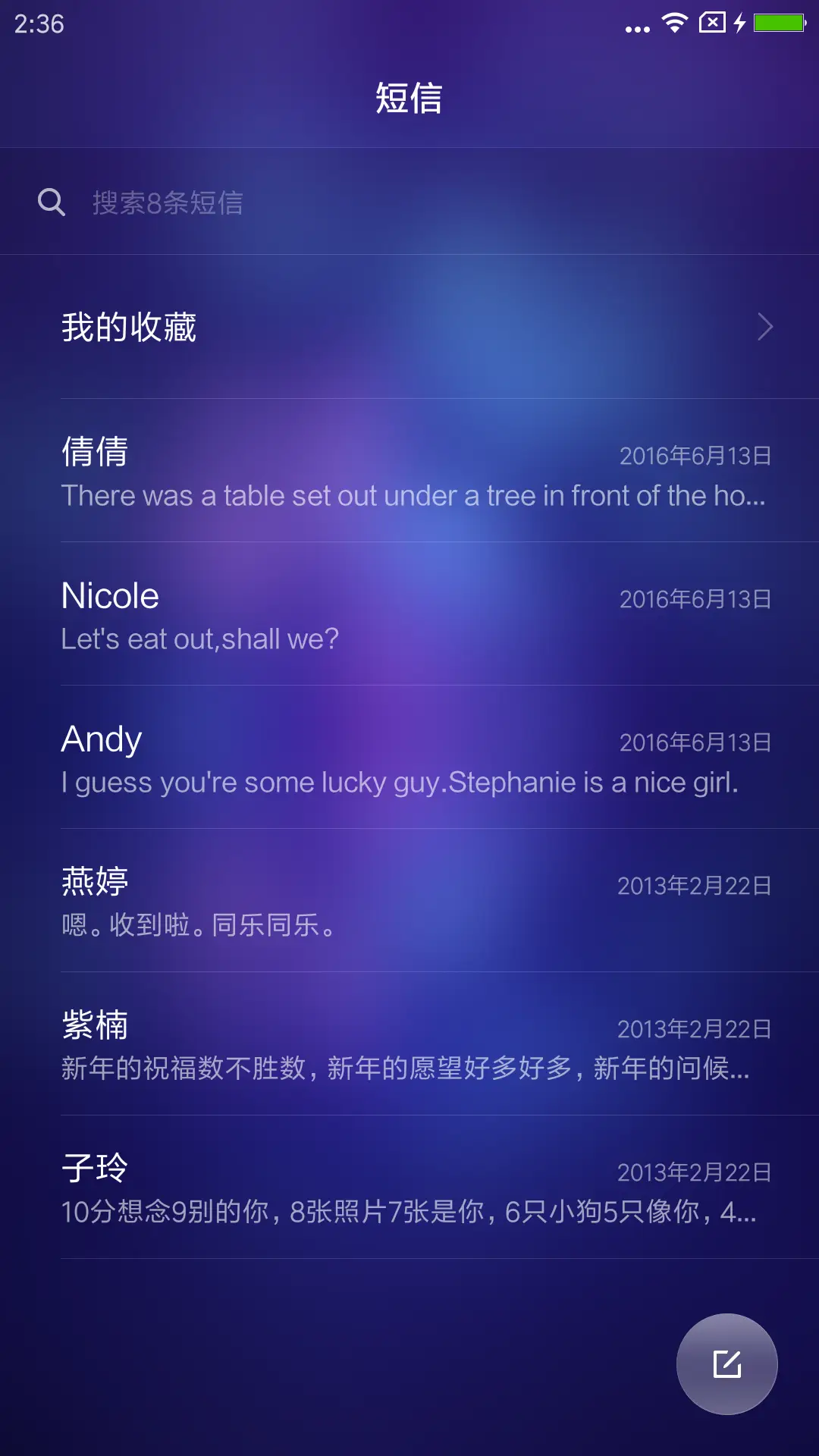This screenshot has height=1456, width=819.
Task: Open the Wi-Fi status icon
Action: tap(673, 25)
